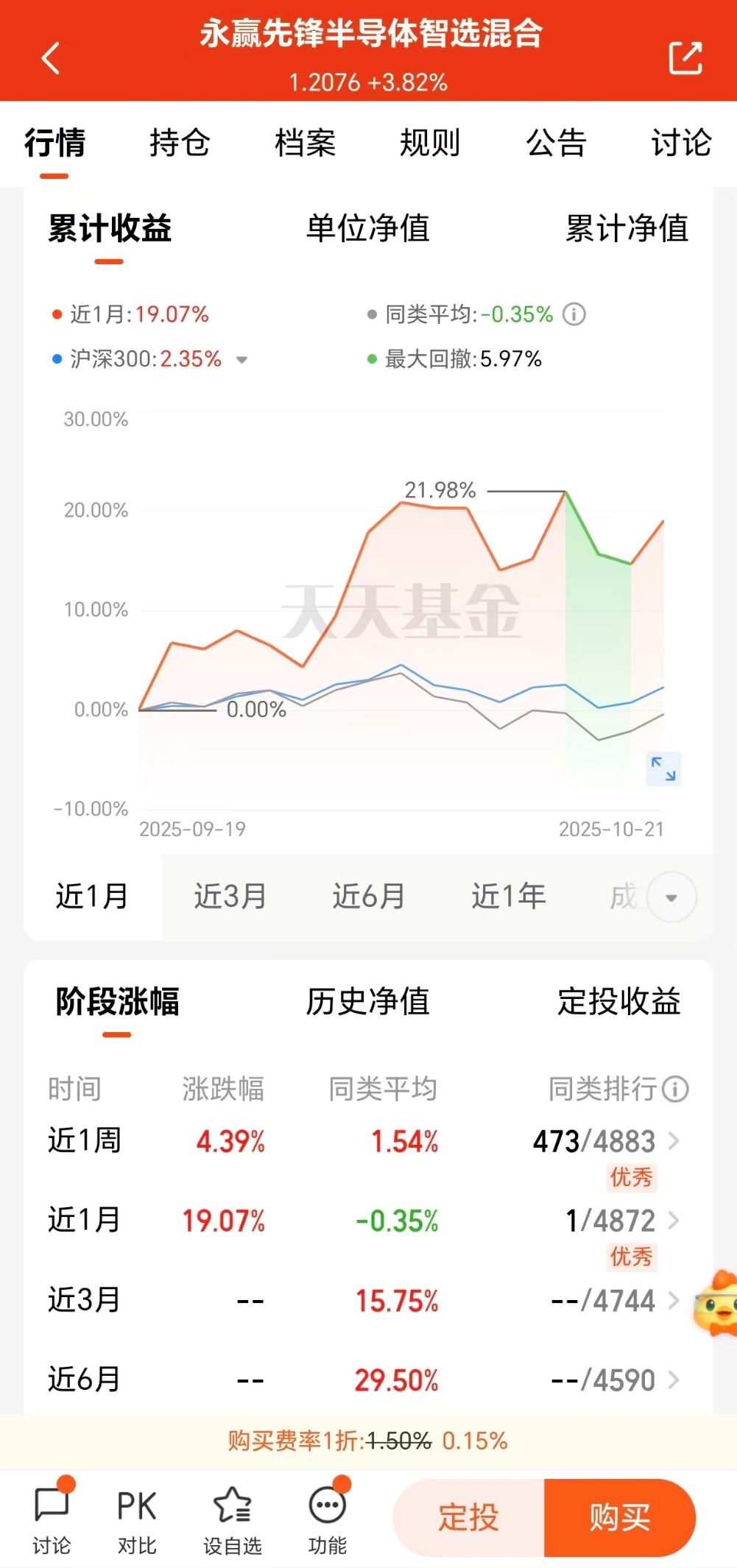Switch to the 持仓 tab

180,144
